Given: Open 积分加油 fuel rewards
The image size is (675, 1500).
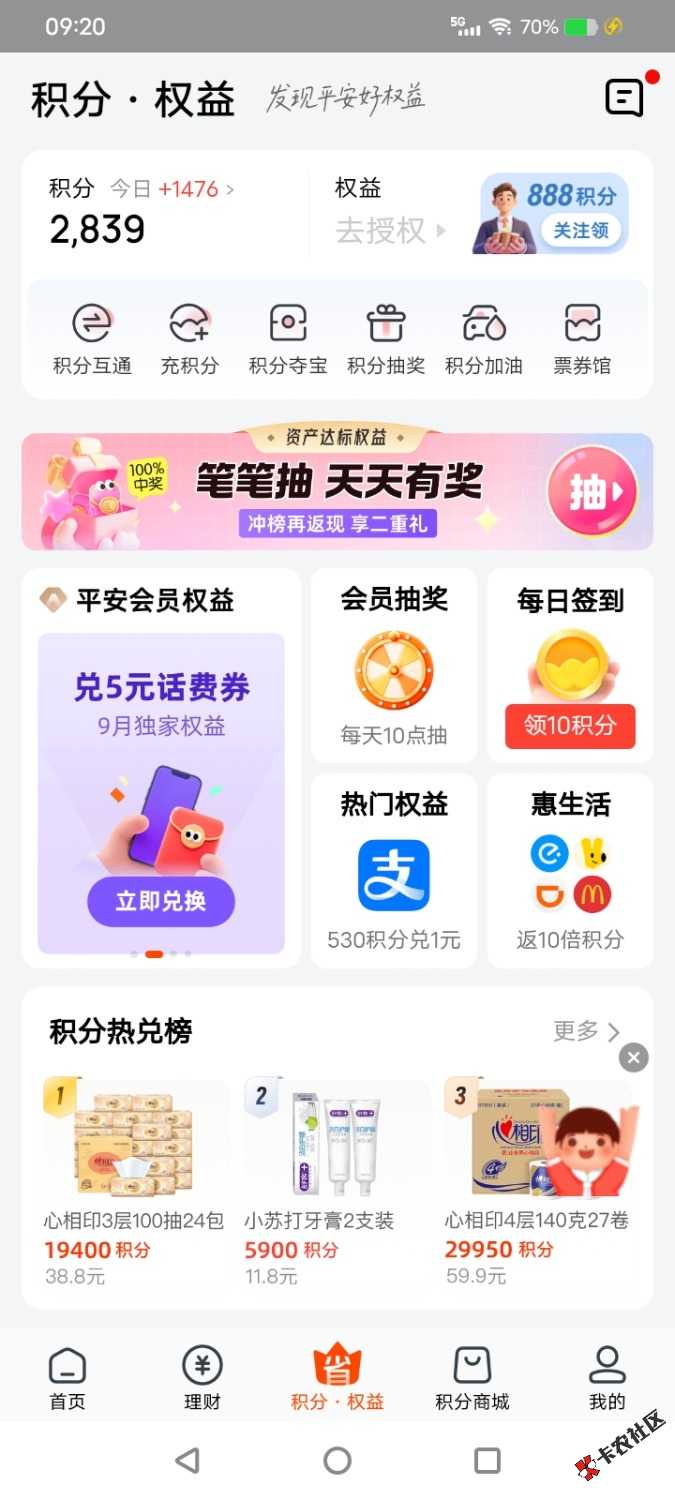Looking at the screenshot, I should coord(484,338).
